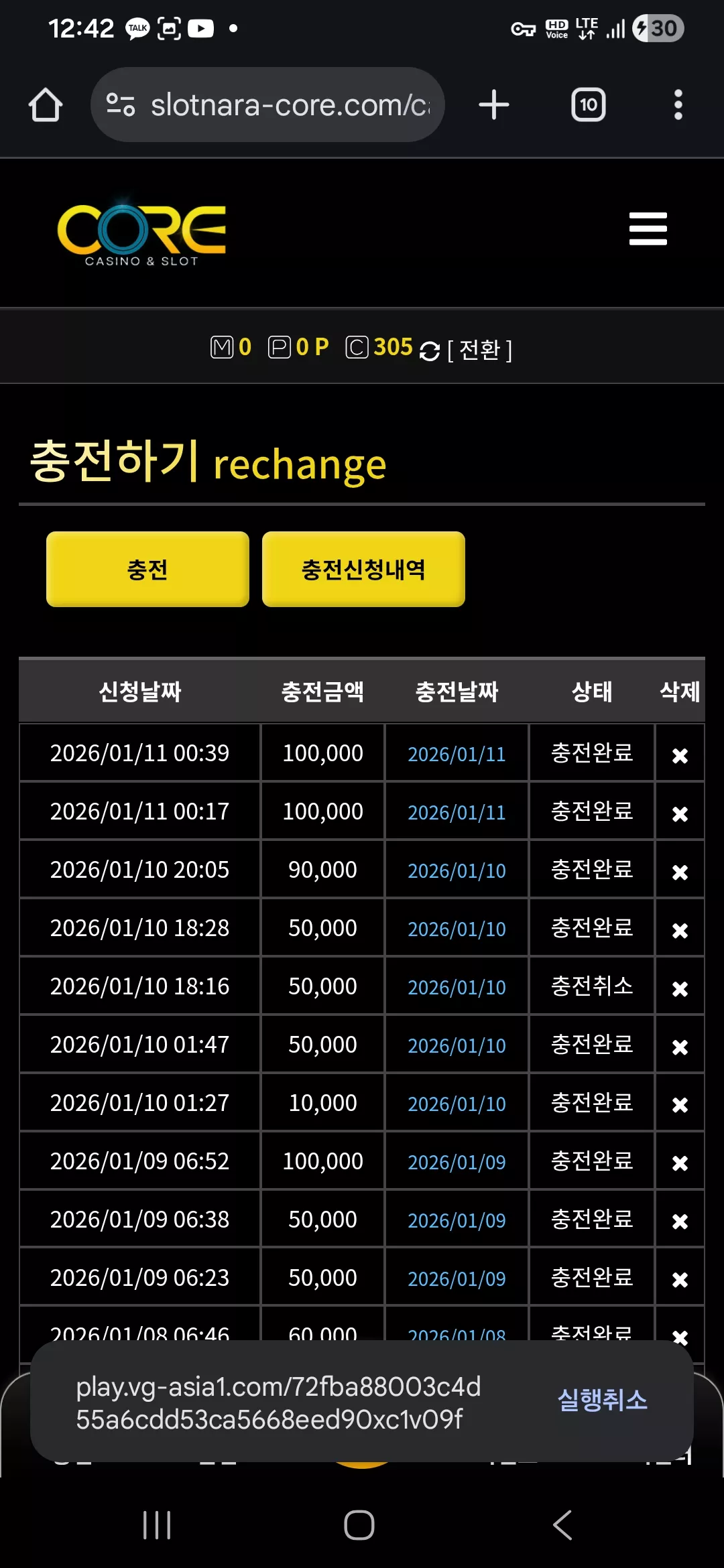Viewport: 724px width, 1568px height.
Task: Tap the 전환 link
Action: coord(480,350)
